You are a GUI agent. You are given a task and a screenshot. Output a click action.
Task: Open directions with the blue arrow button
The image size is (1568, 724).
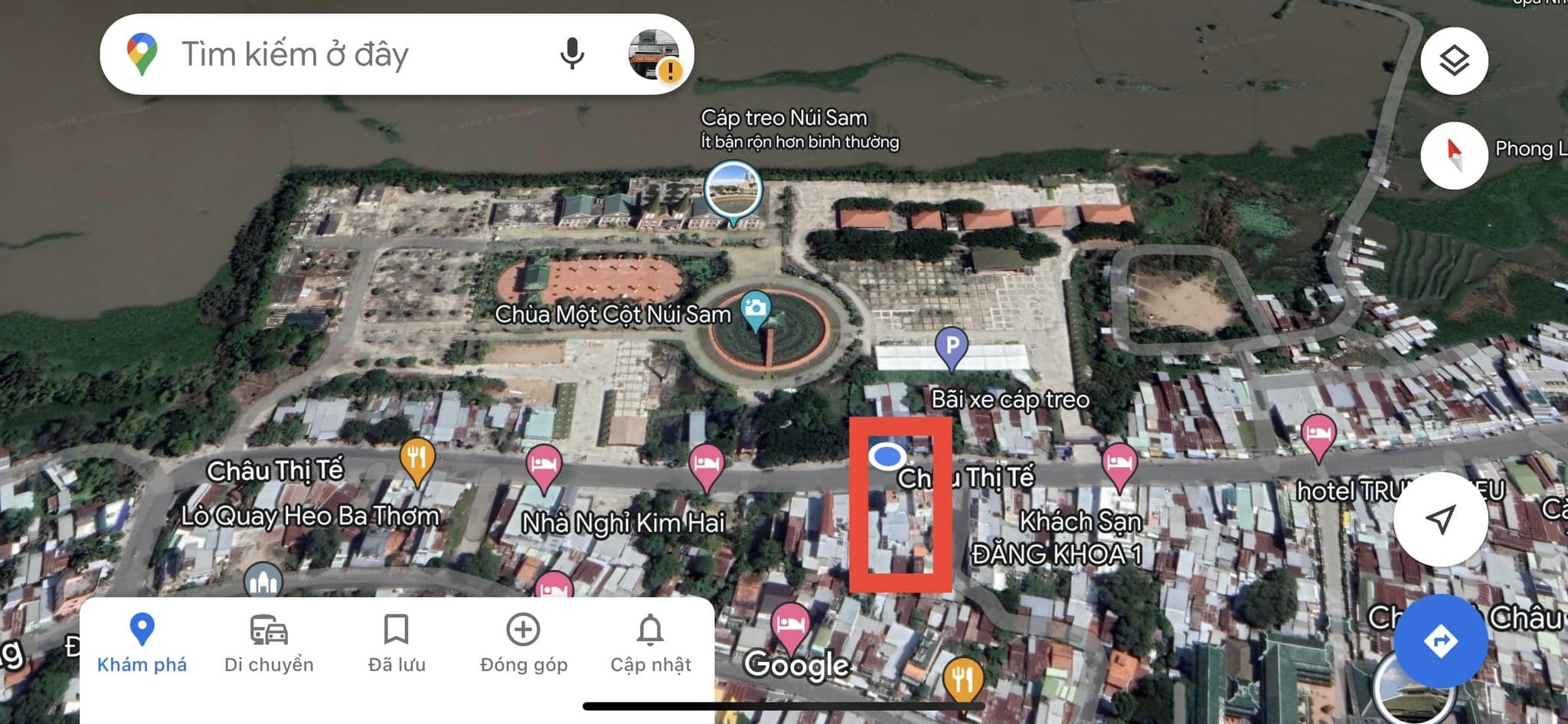(1440, 641)
